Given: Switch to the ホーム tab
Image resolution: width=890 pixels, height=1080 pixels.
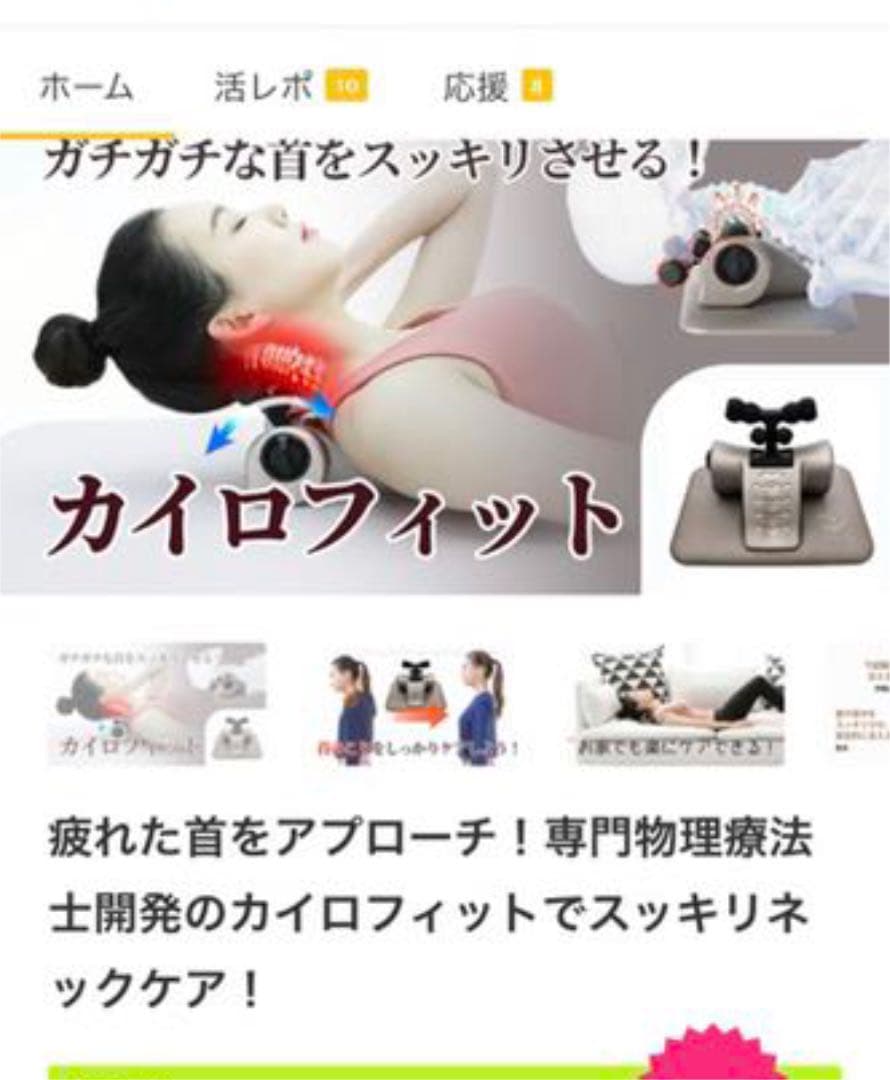Looking at the screenshot, I should (x=85, y=88).
